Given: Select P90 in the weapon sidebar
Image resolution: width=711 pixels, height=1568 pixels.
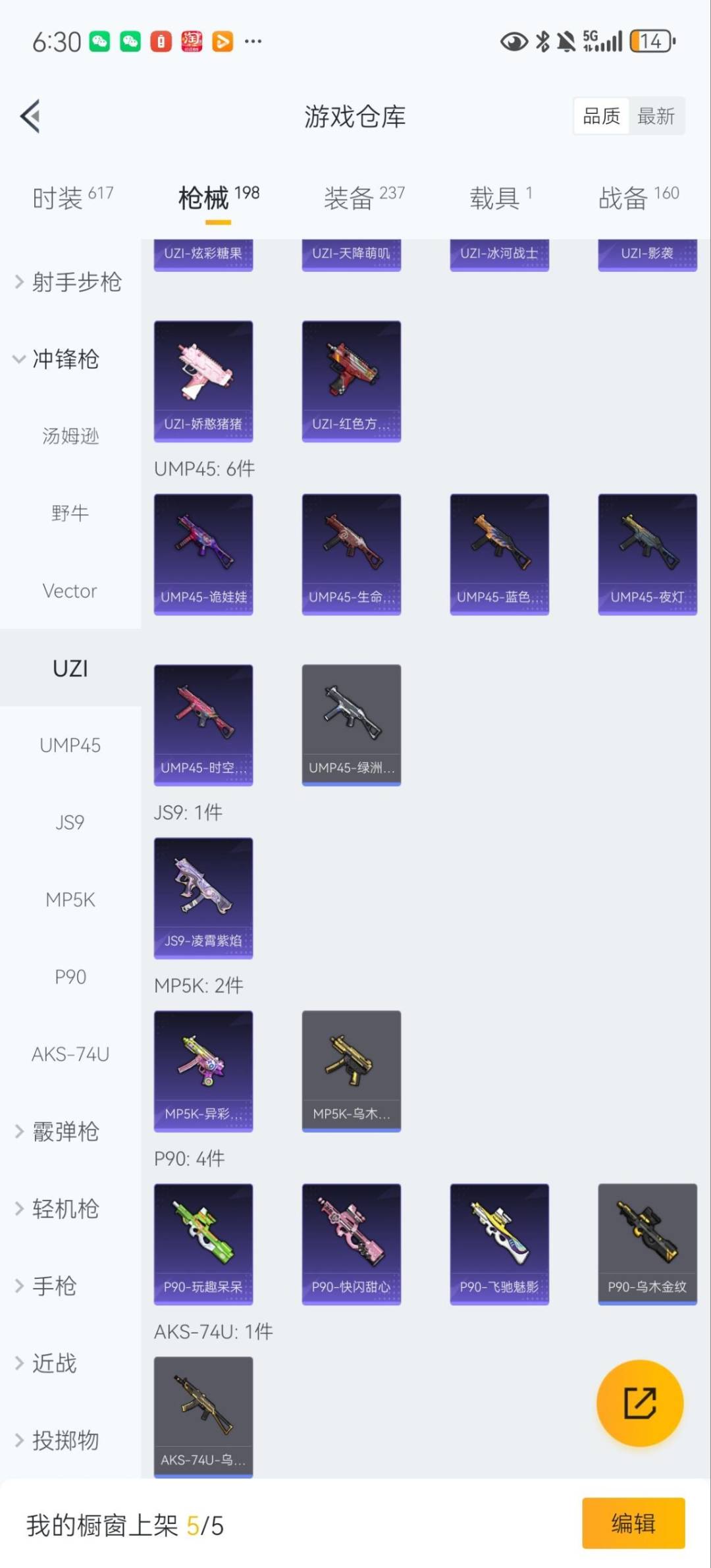Looking at the screenshot, I should pyautogui.click(x=69, y=977).
